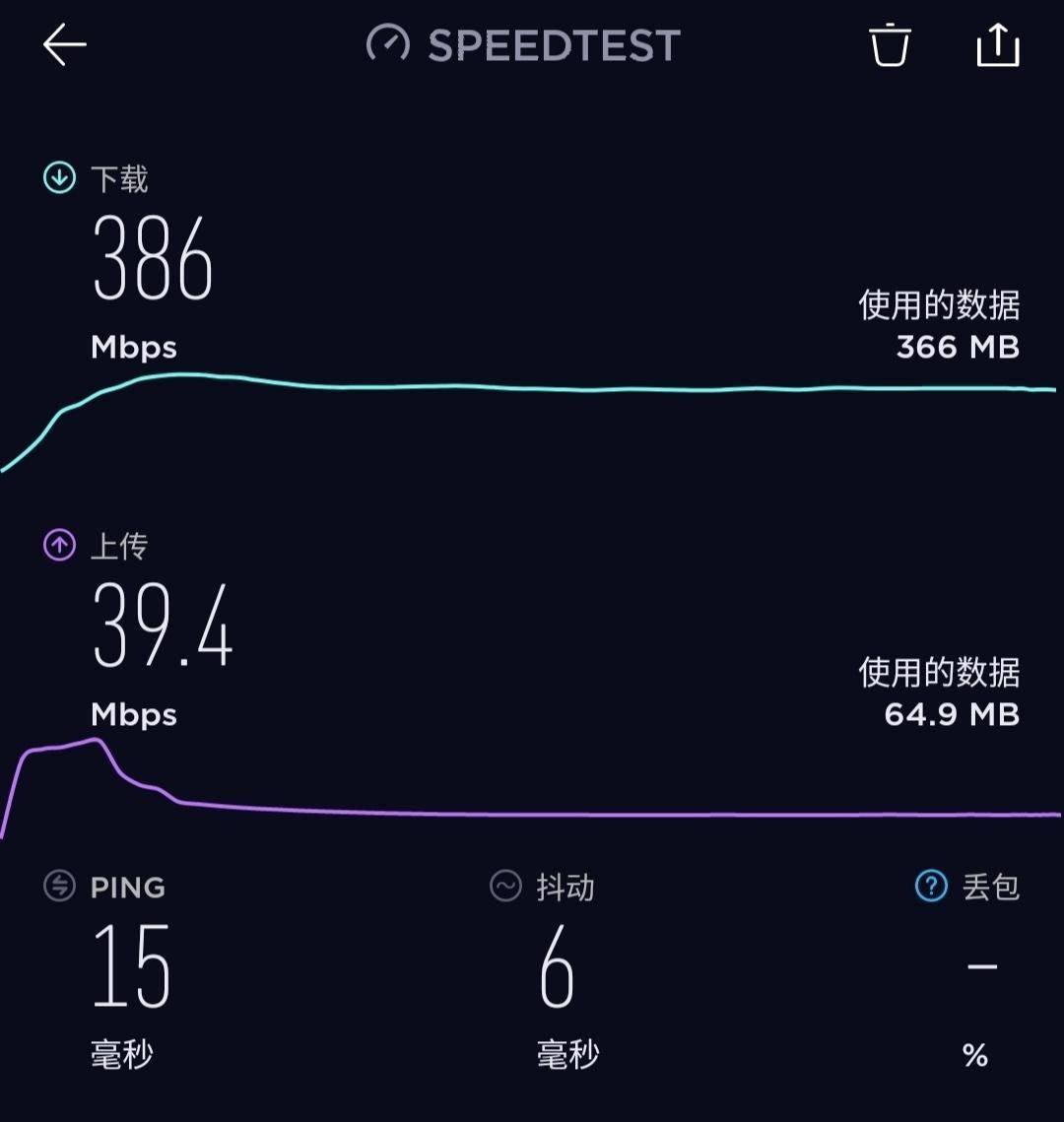The height and width of the screenshot is (1122, 1064).
Task: Select the SPEEDTEST title text
Action: 554,43
